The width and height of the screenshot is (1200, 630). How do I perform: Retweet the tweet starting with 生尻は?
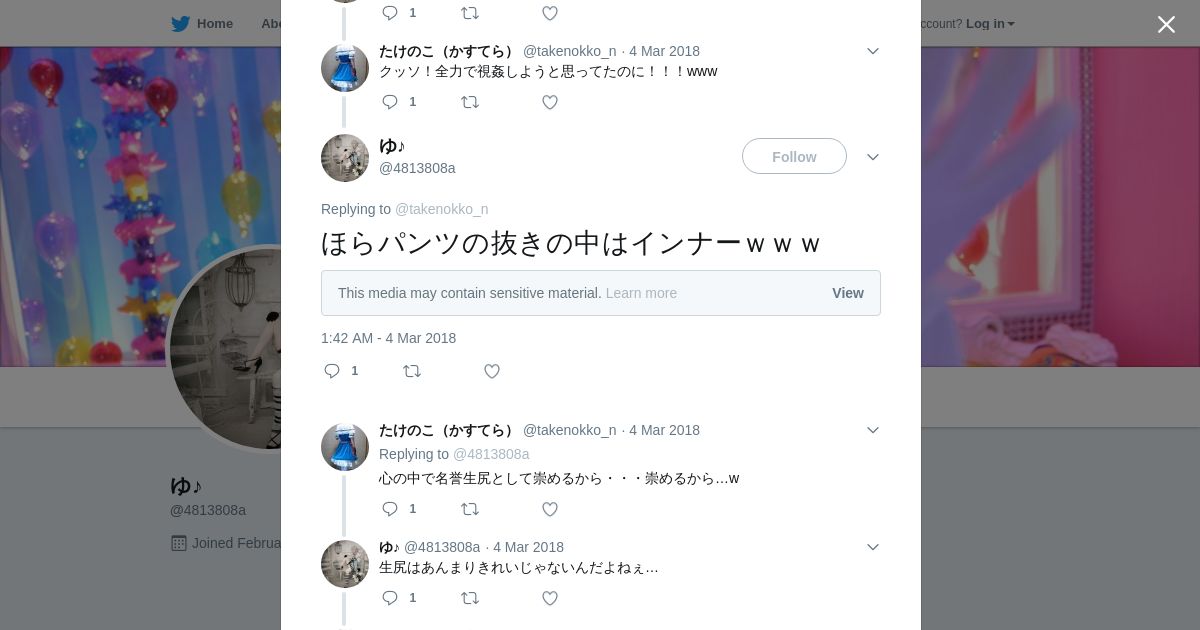point(470,598)
